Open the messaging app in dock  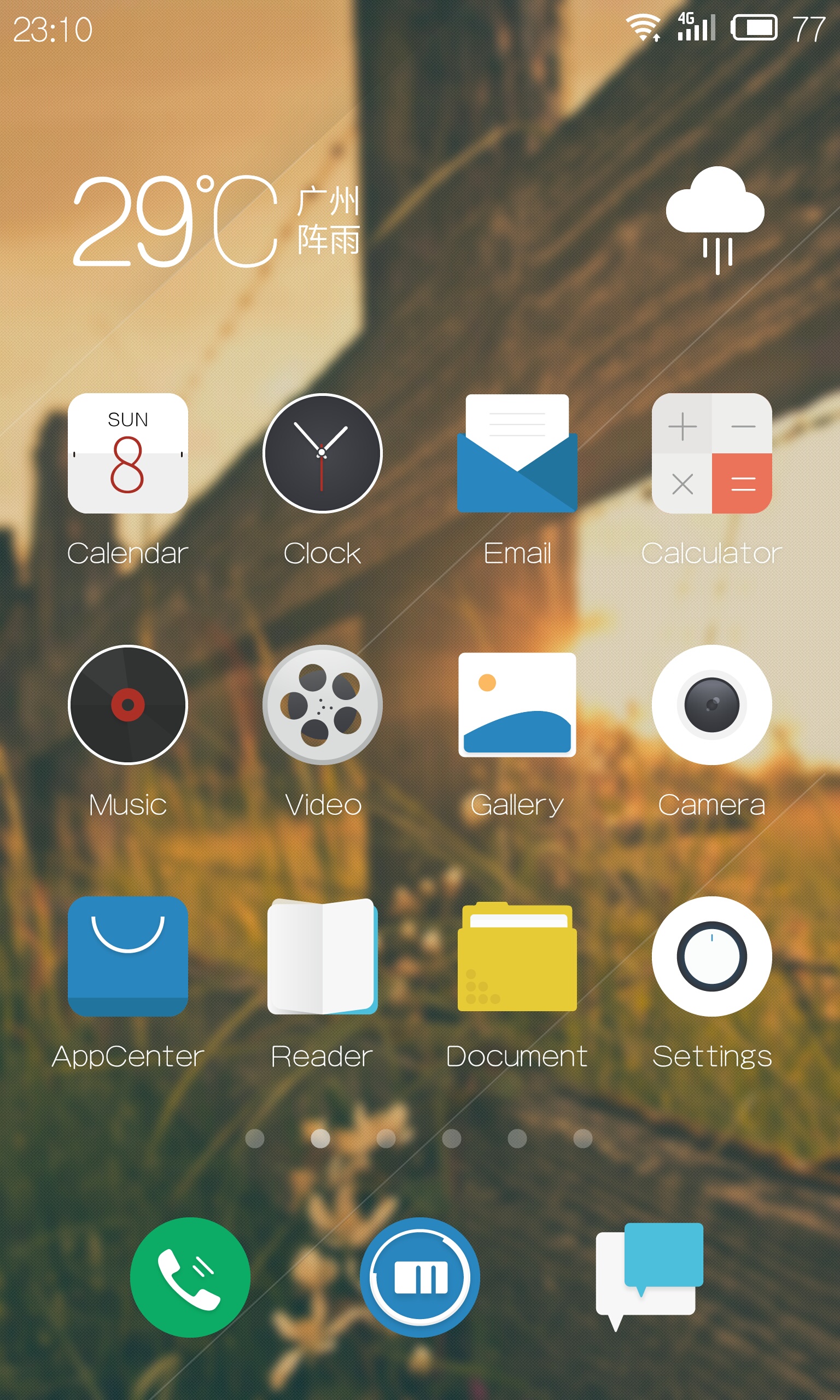click(x=650, y=1277)
